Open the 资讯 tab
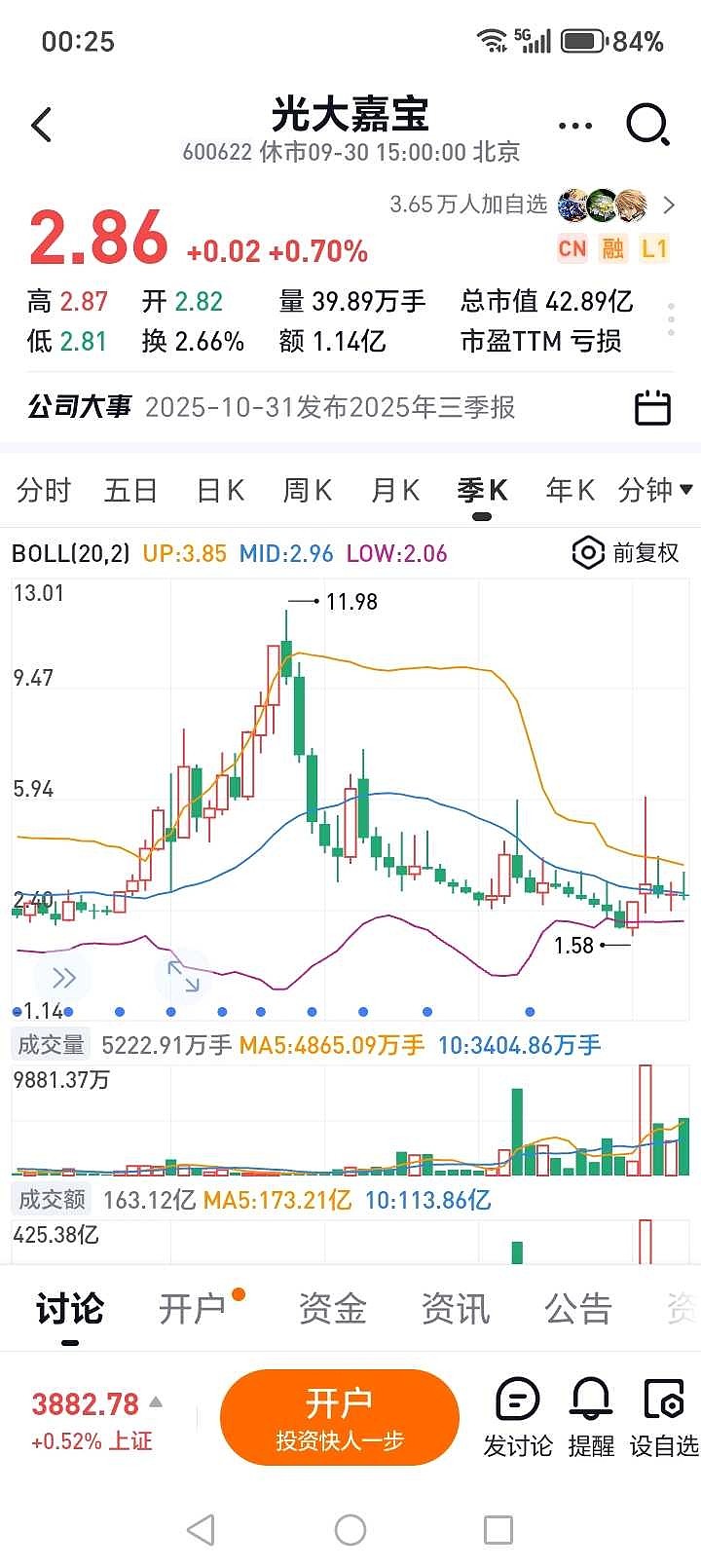 click(x=455, y=1309)
